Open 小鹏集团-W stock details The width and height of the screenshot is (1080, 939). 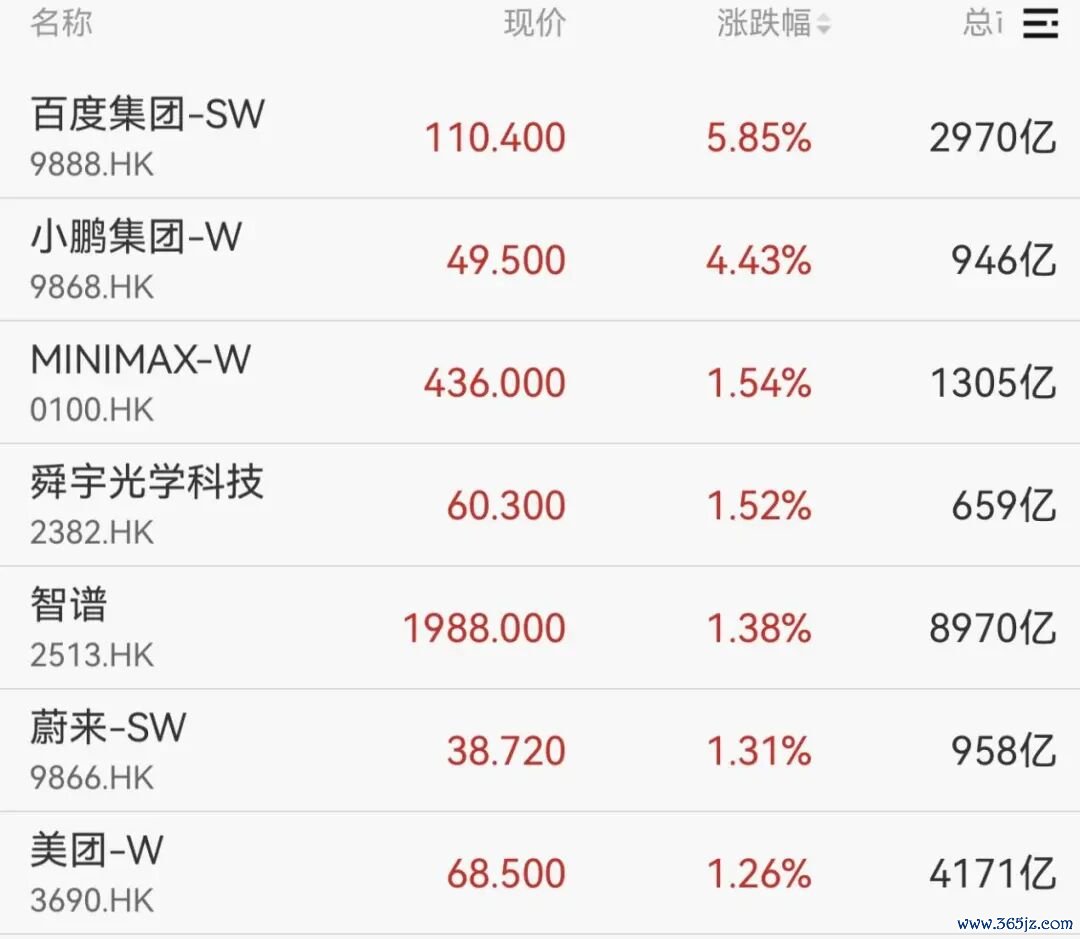(540, 260)
